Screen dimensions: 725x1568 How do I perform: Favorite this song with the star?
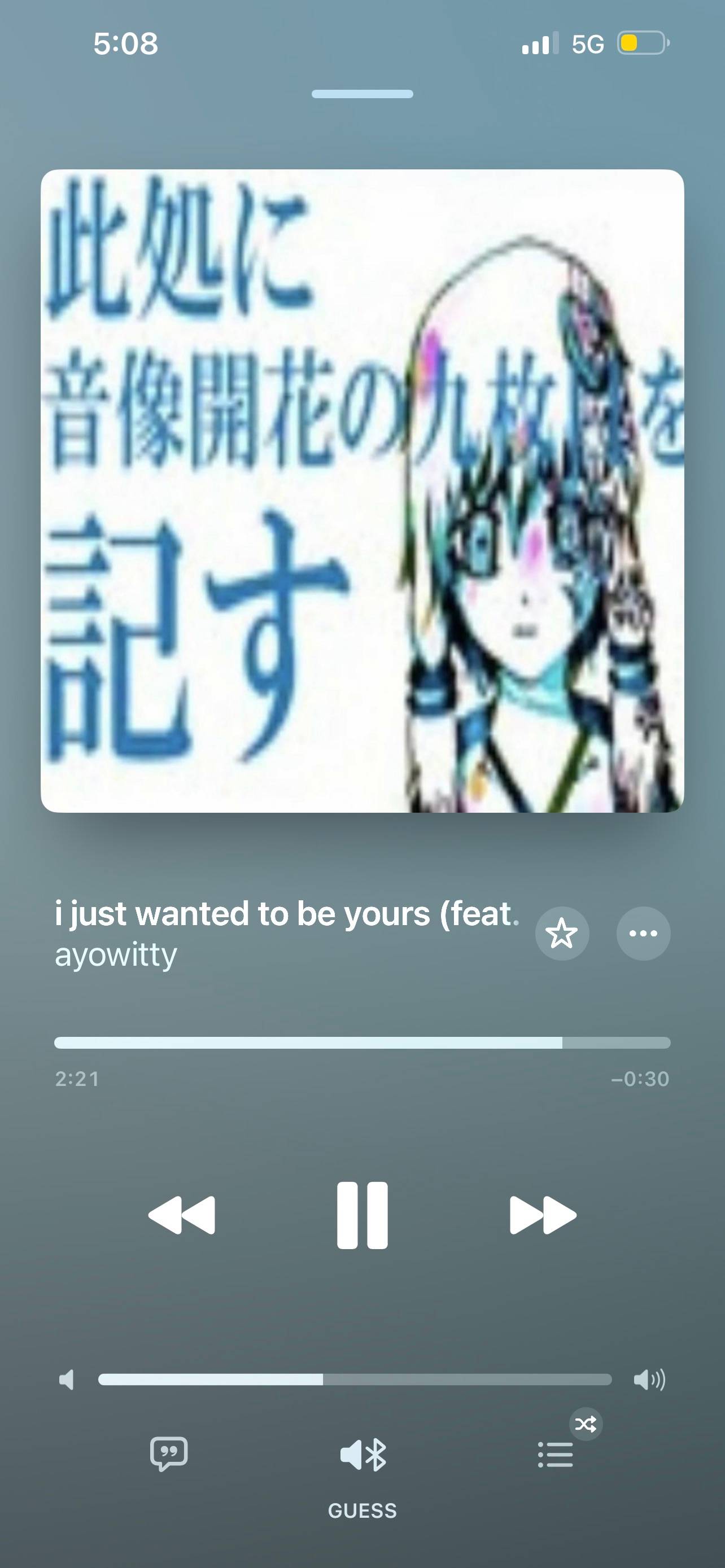(561, 934)
